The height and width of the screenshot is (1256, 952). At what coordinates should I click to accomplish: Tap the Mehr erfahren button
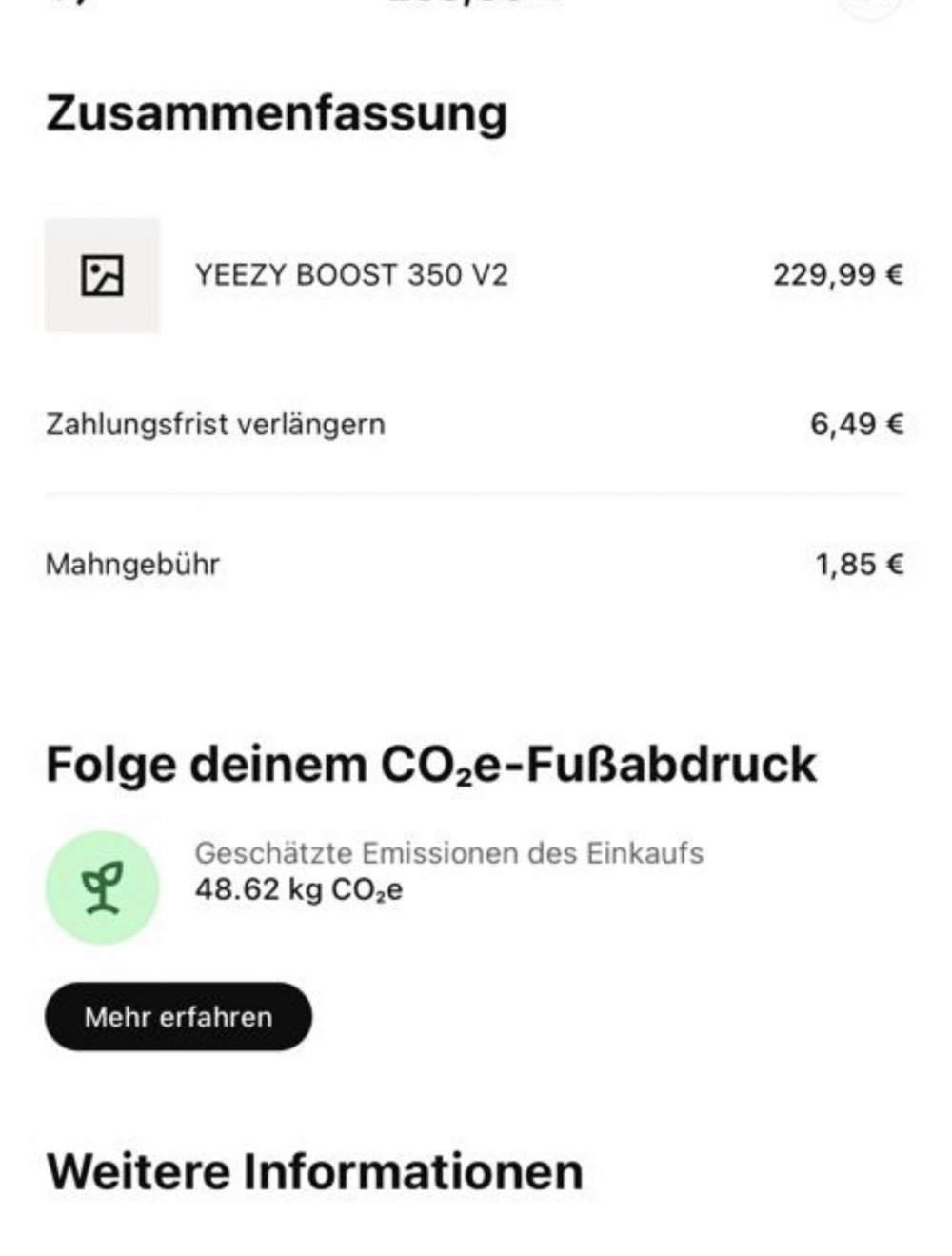[x=178, y=1017]
